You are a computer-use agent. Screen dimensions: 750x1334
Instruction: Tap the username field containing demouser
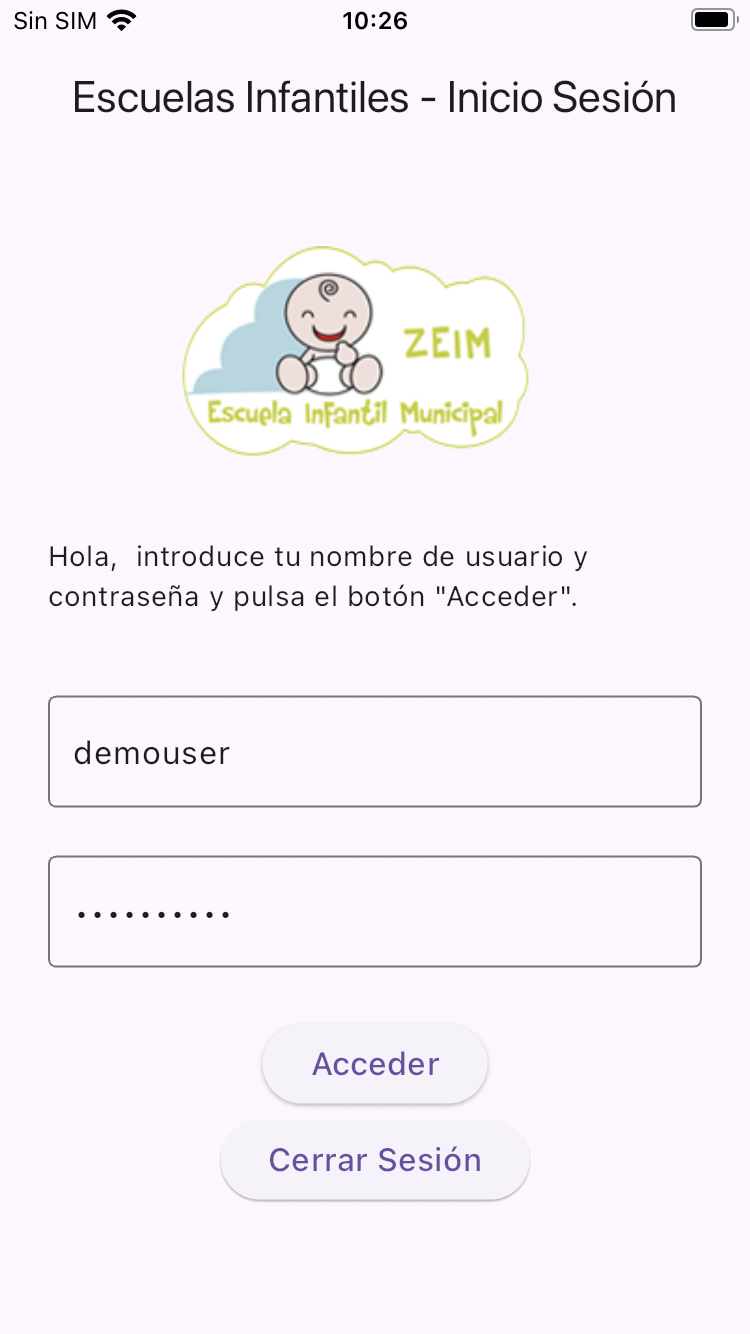[x=375, y=752]
